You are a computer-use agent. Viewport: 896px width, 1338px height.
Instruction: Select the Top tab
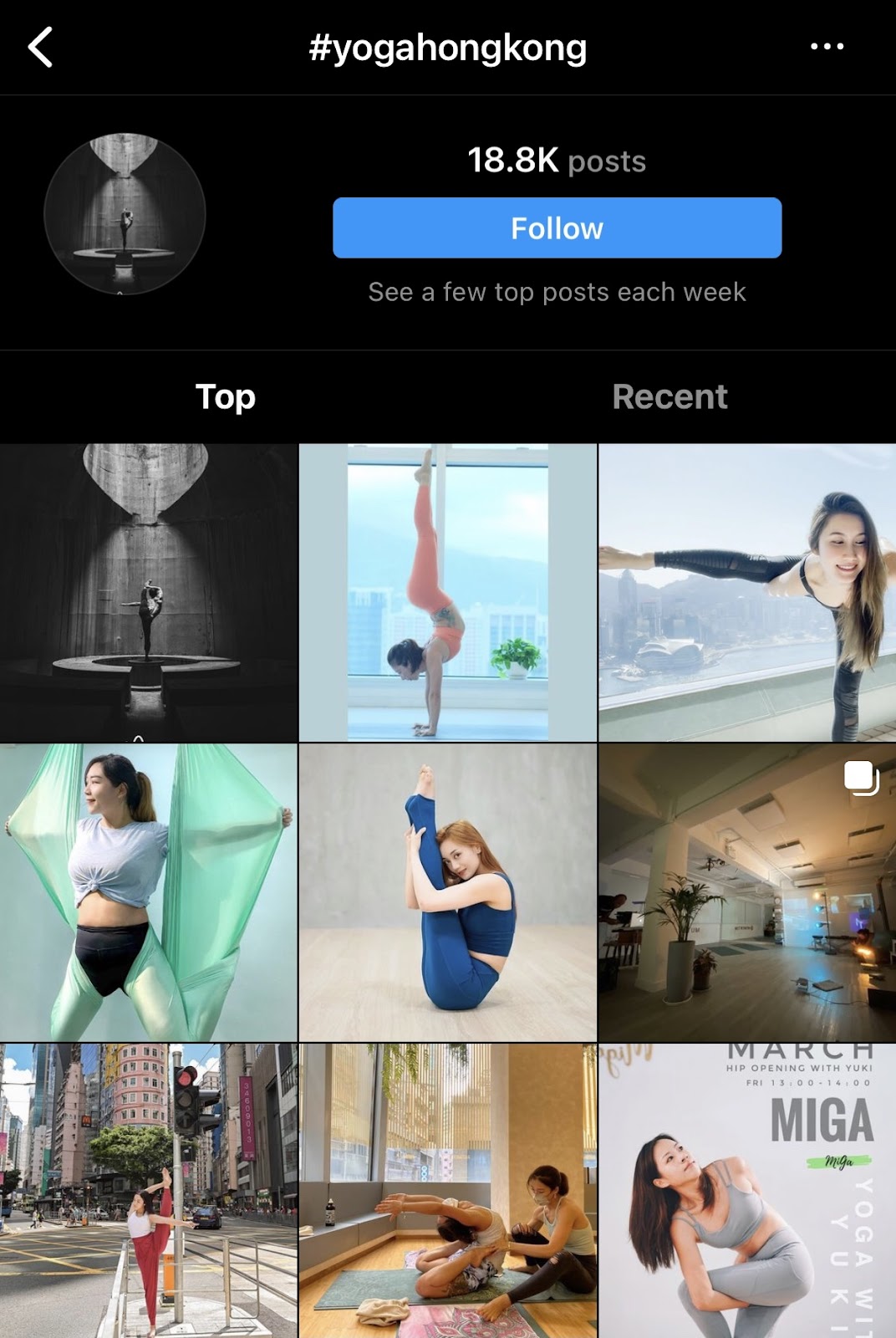225,396
